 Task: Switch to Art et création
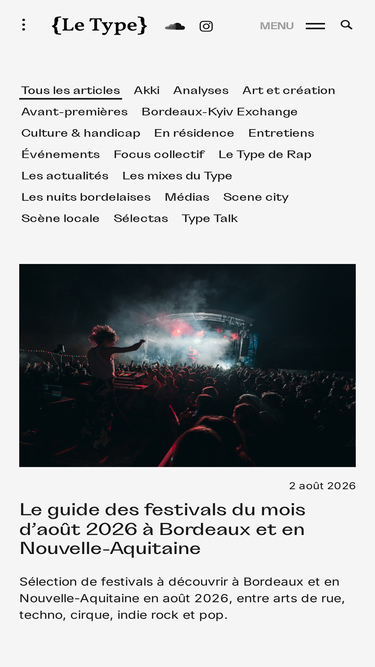tap(289, 90)
